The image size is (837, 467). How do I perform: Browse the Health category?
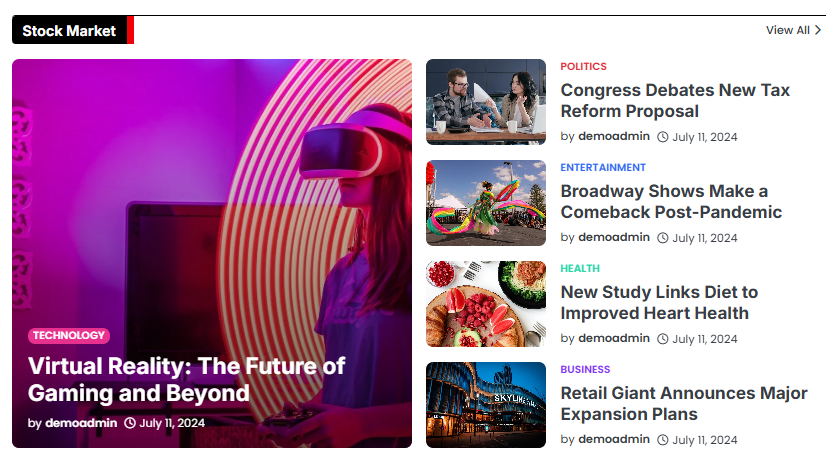(x=580, y=268)
